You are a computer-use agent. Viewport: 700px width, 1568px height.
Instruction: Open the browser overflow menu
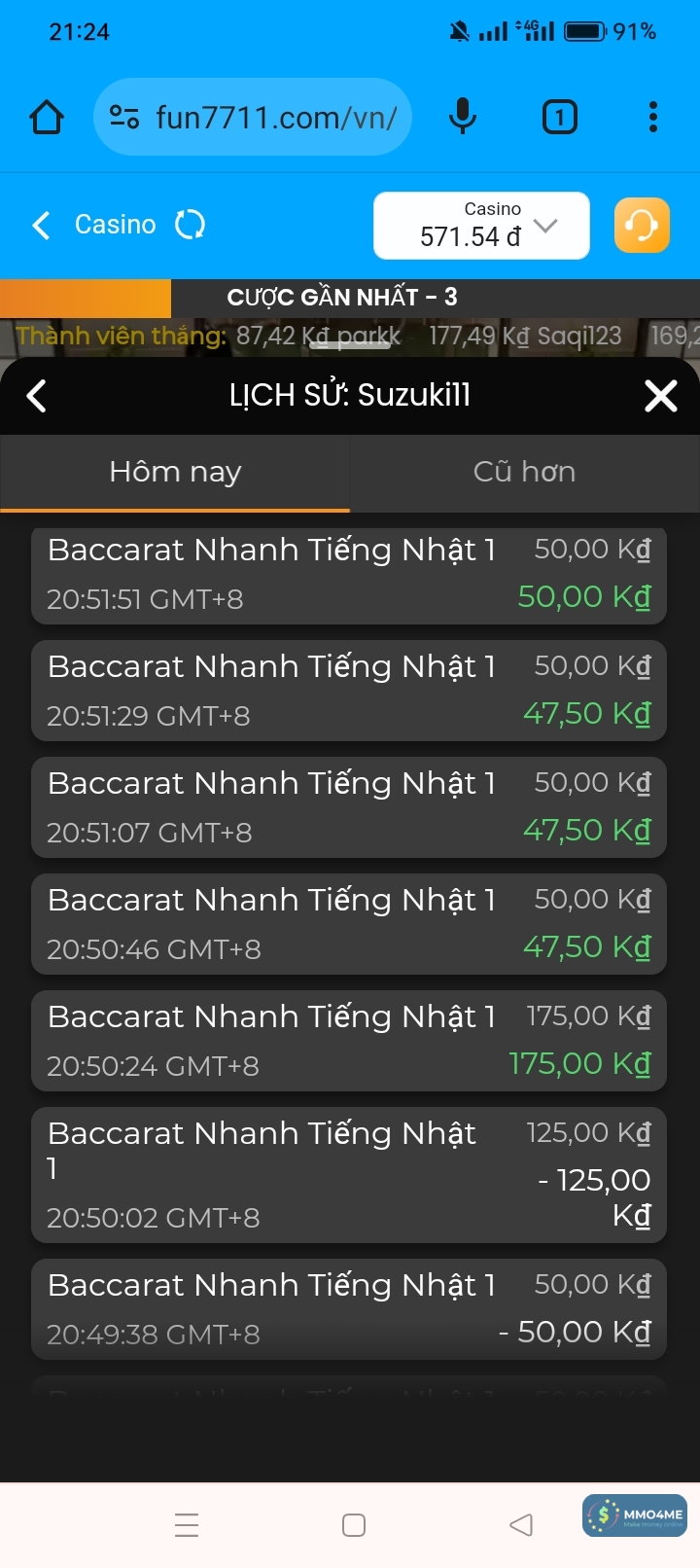653,118
